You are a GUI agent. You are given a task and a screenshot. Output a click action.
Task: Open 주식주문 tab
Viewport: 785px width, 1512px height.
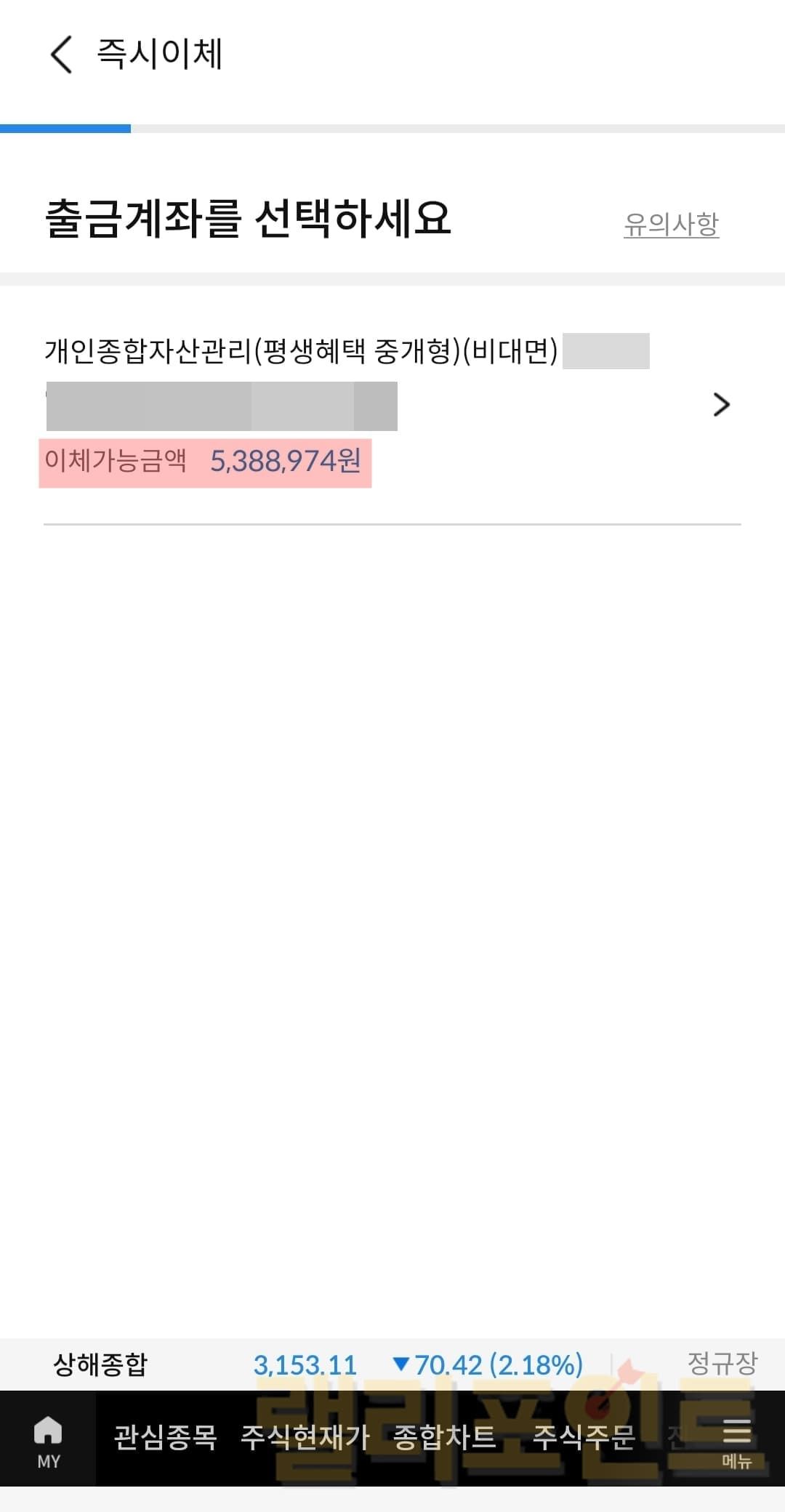(x=584, y=1437)
